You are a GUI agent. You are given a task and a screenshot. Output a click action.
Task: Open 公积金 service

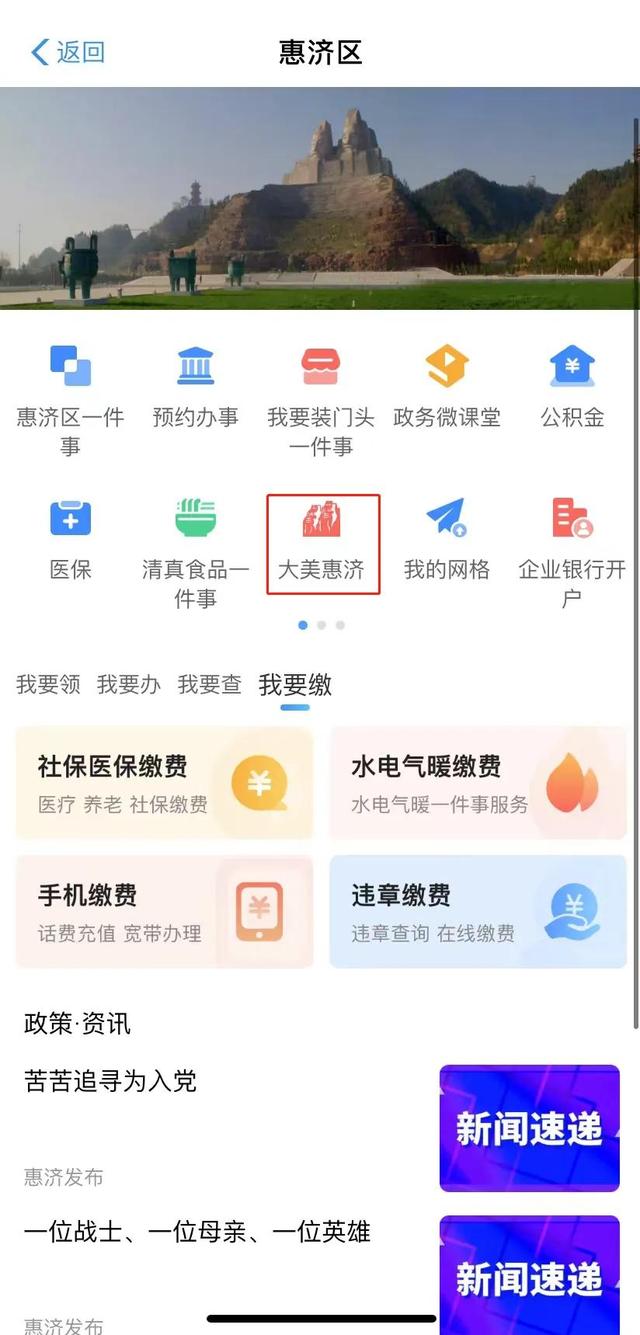coord(572,385)
